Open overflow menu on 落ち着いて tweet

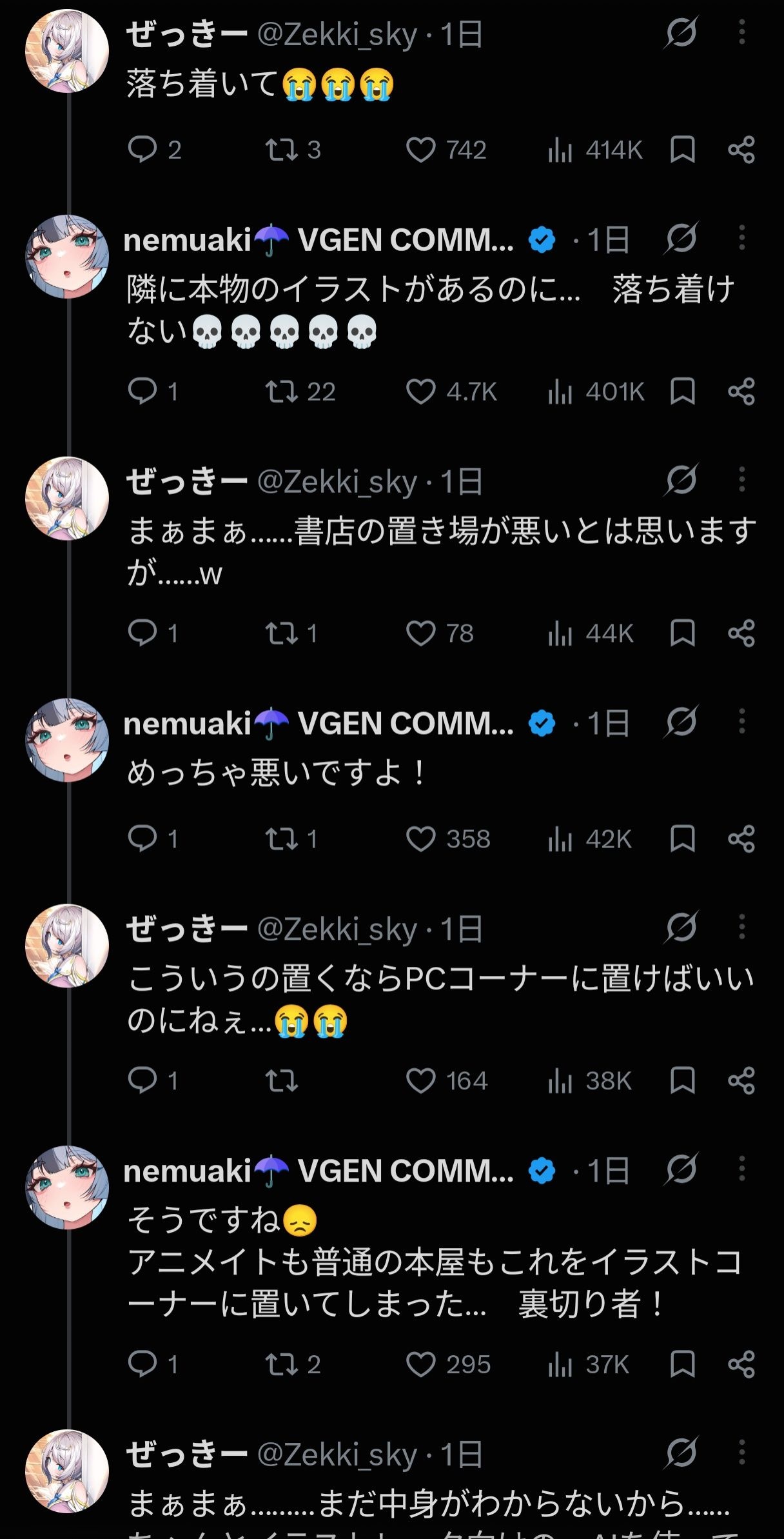741,32
